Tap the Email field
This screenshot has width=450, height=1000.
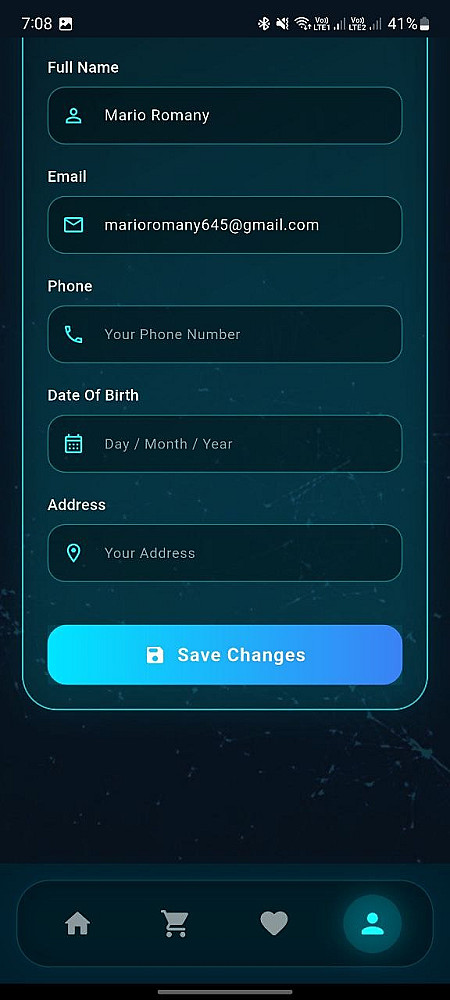(x=225, y=224)
